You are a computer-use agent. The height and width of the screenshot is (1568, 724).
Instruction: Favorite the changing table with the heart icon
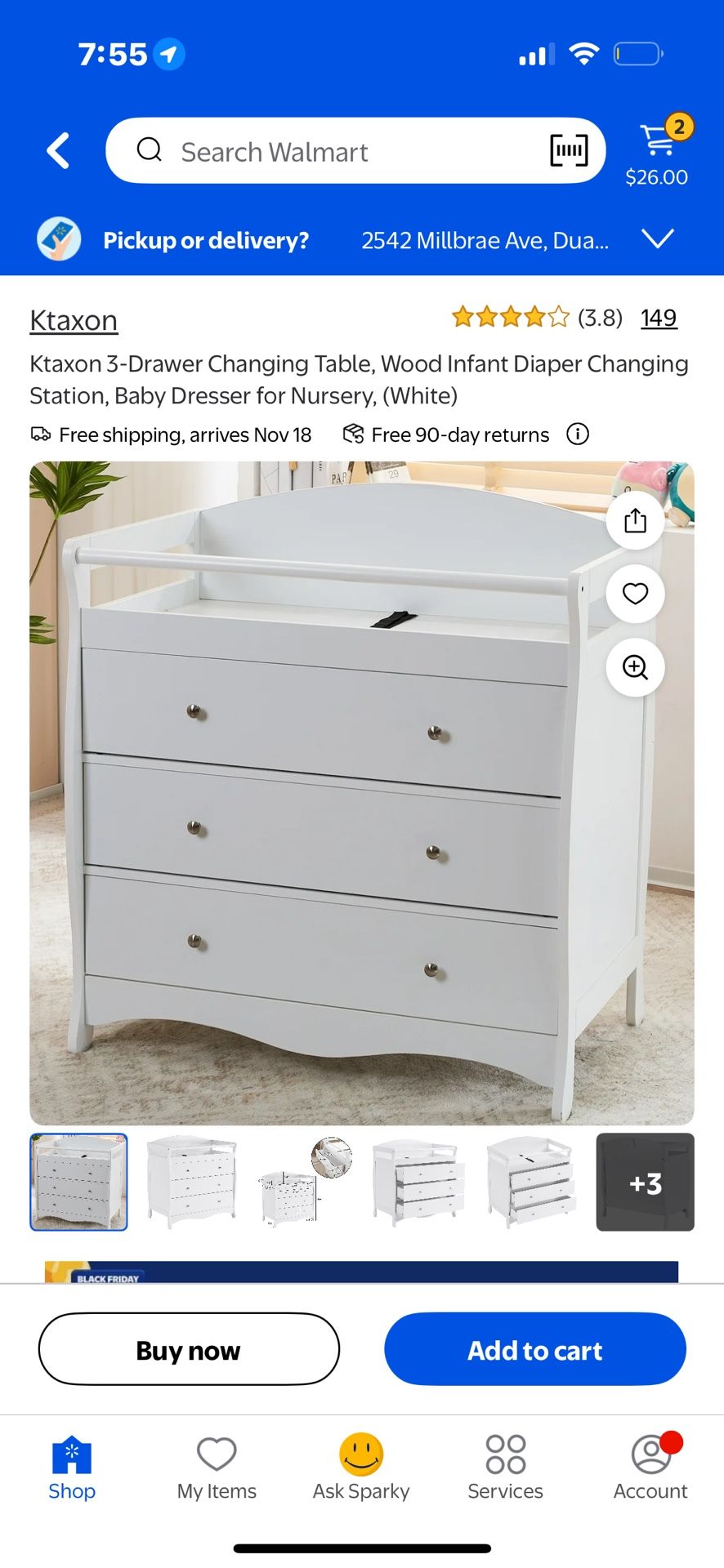point(635,594)
